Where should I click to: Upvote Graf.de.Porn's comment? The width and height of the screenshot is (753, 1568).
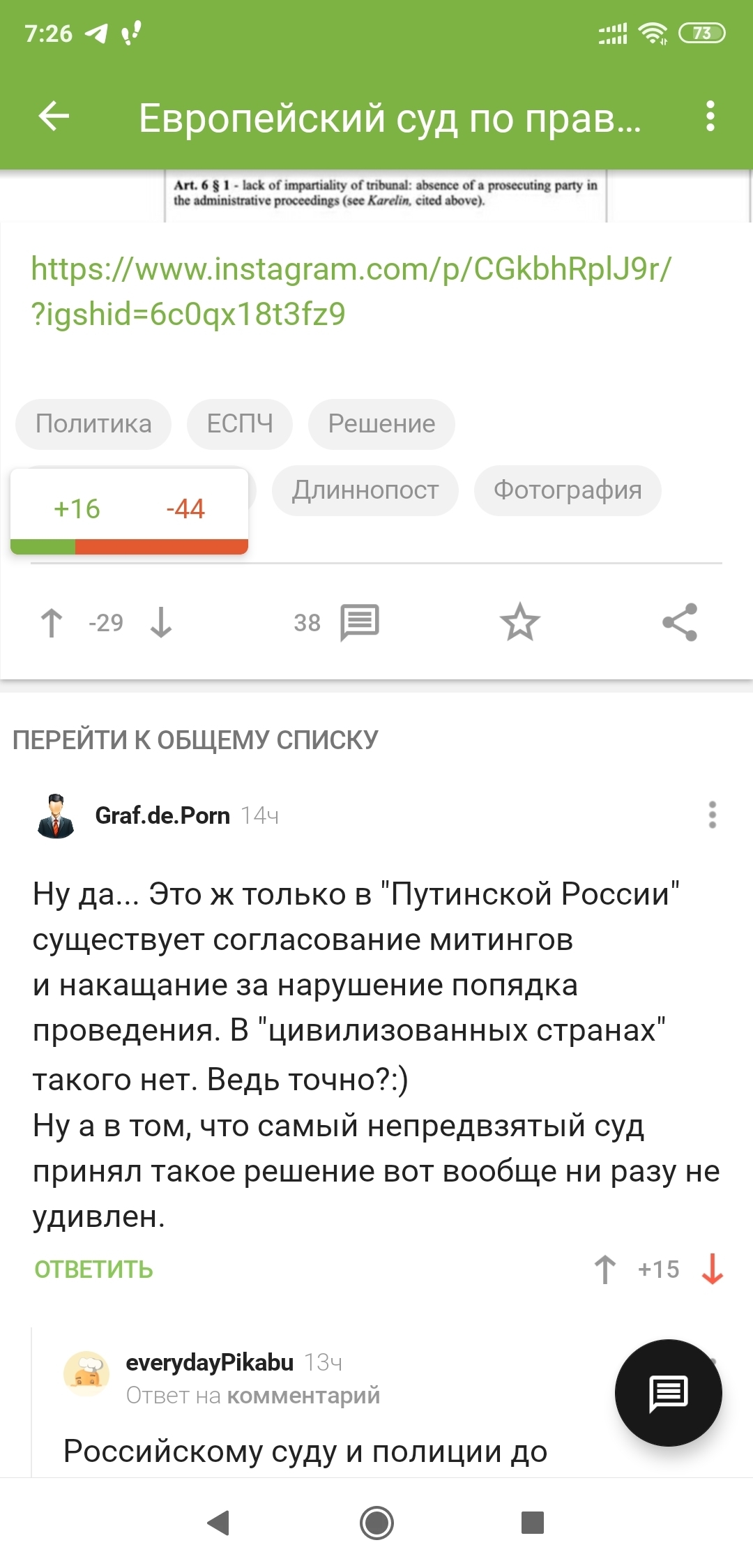[605, 1269]
